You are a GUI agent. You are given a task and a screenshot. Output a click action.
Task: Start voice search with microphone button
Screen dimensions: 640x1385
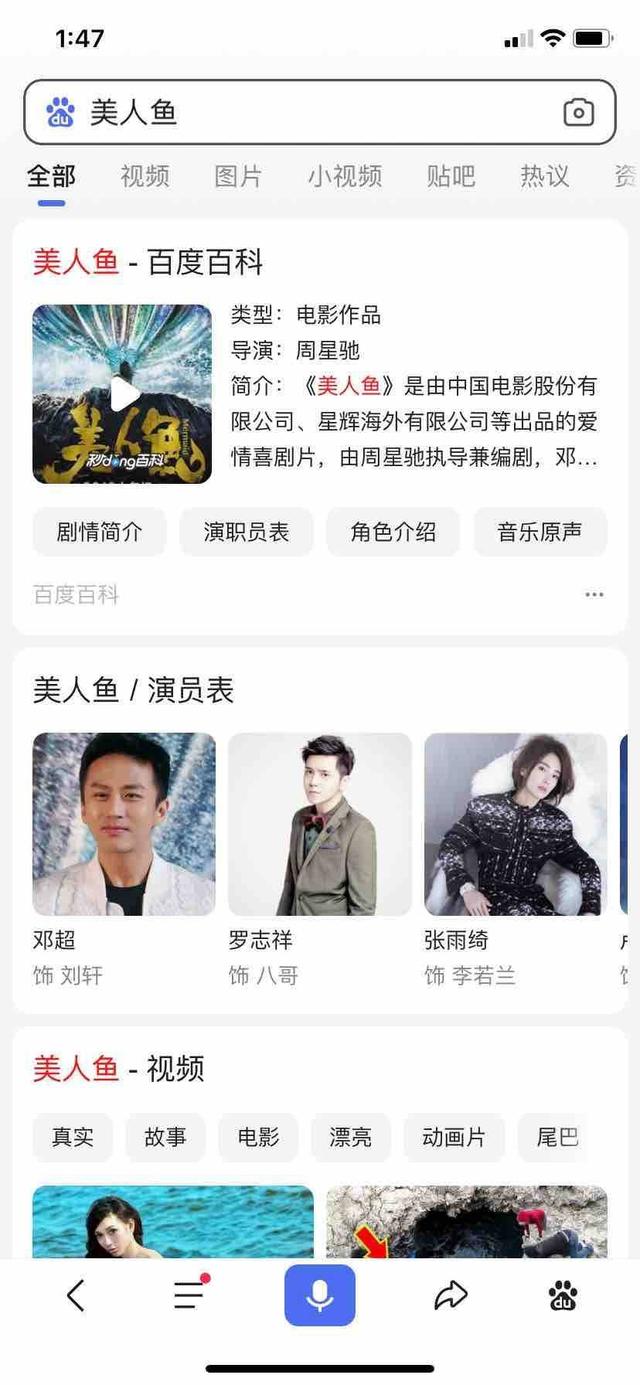click(320, 1296)
